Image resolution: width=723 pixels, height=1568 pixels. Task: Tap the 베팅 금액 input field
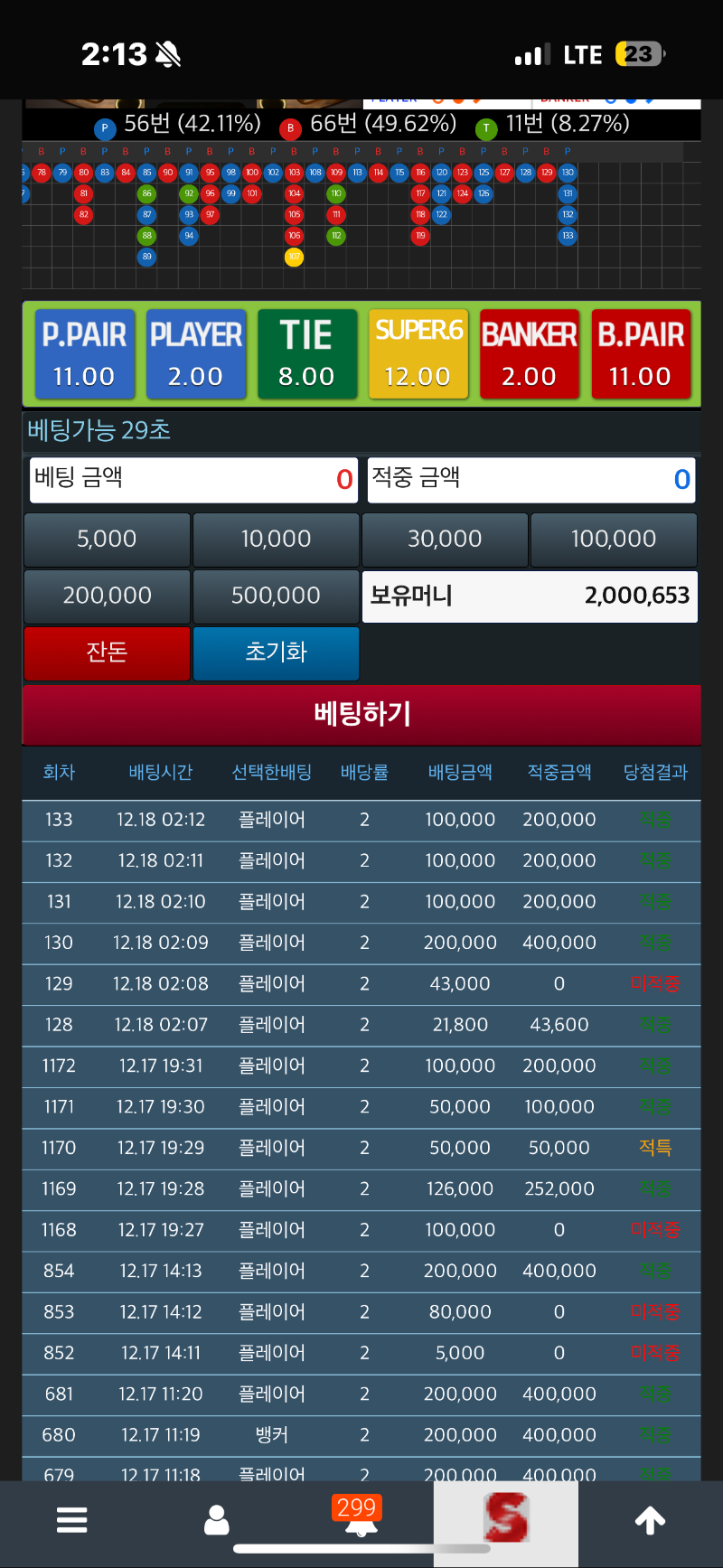coord(194,479)
